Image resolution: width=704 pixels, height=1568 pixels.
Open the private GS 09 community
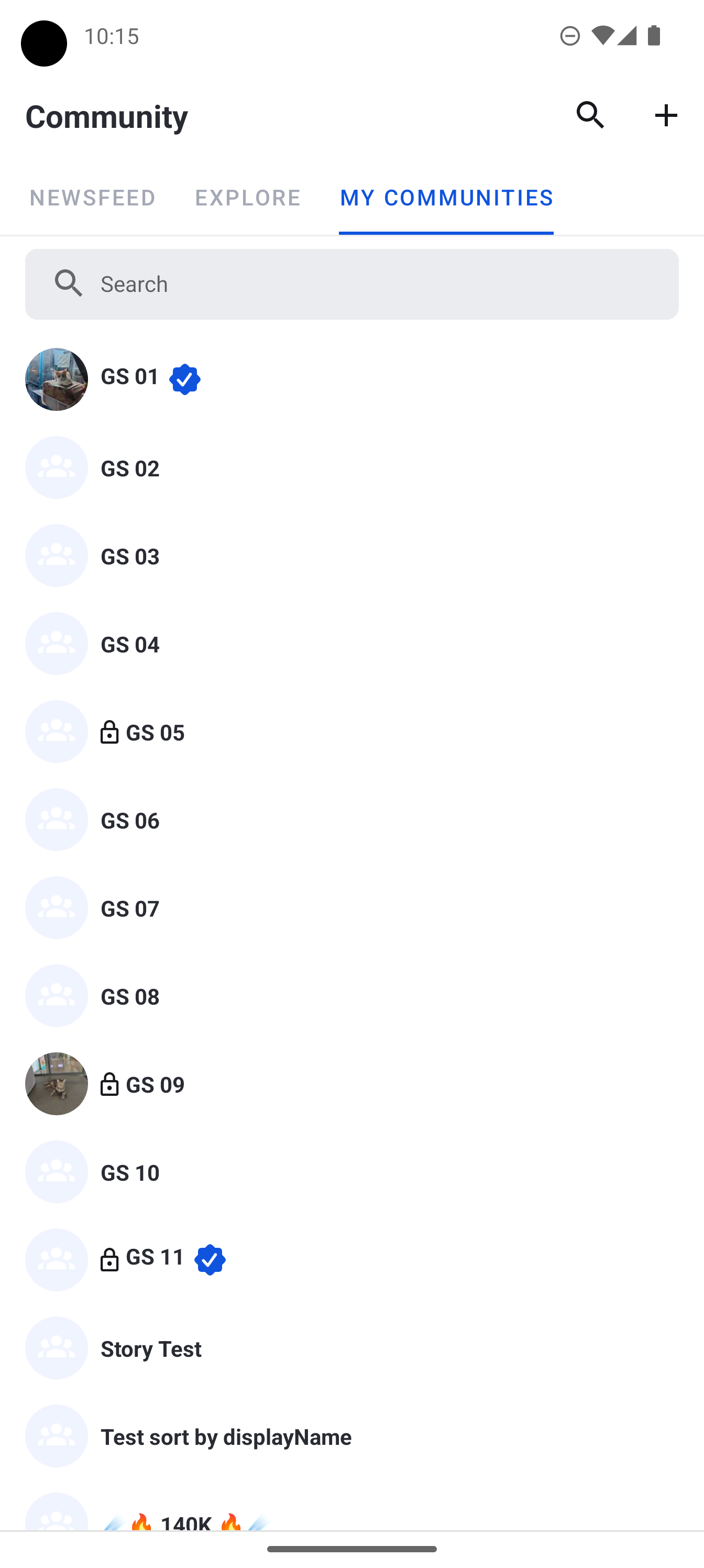[351, 1083]
